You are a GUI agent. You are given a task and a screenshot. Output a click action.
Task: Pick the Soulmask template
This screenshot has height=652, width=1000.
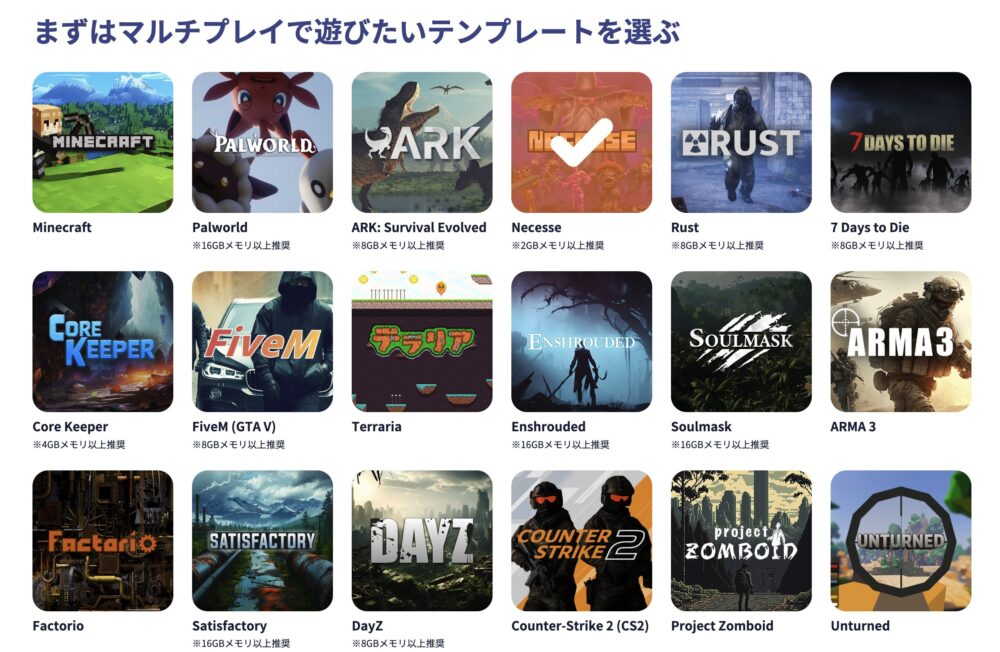tap(741, 341)
